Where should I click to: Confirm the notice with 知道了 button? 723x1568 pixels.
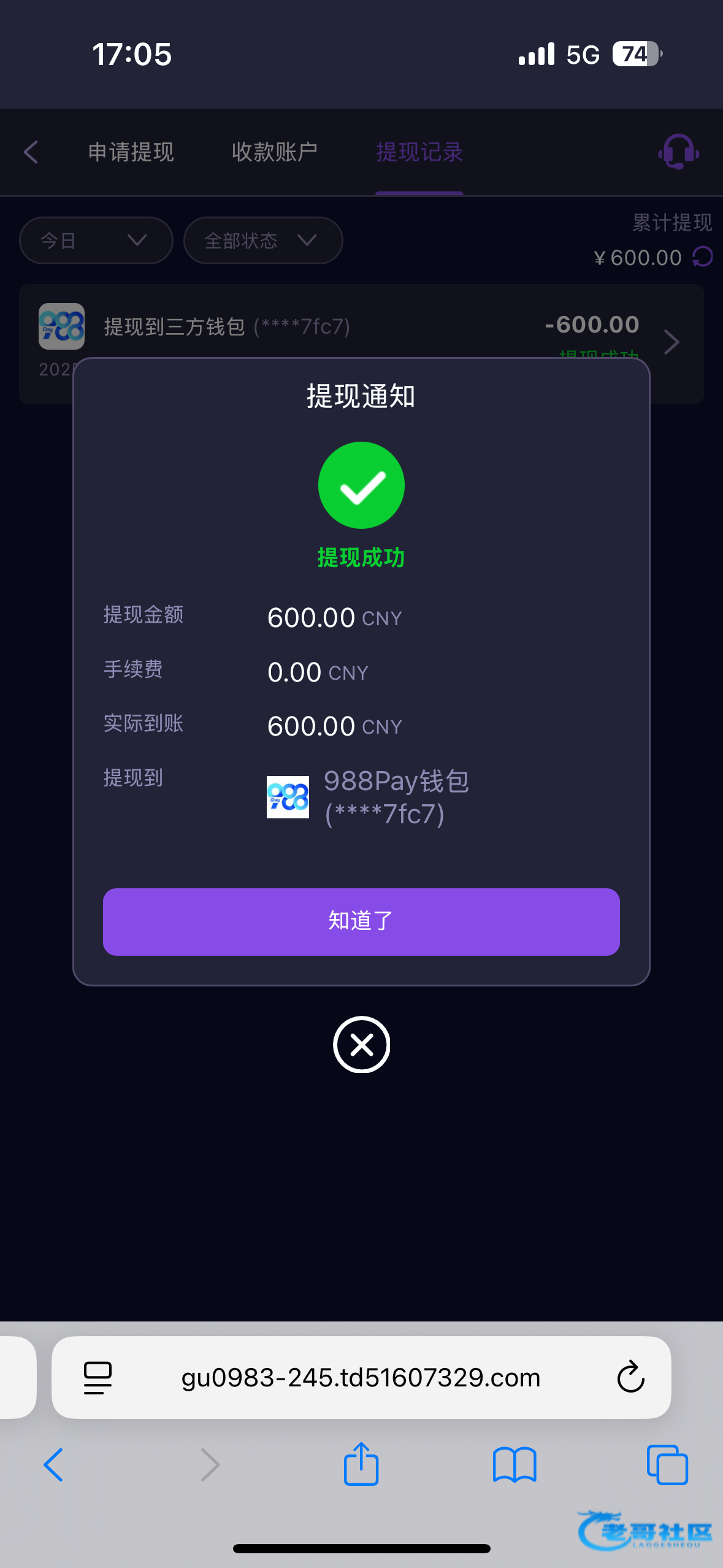tap(361, 921)
